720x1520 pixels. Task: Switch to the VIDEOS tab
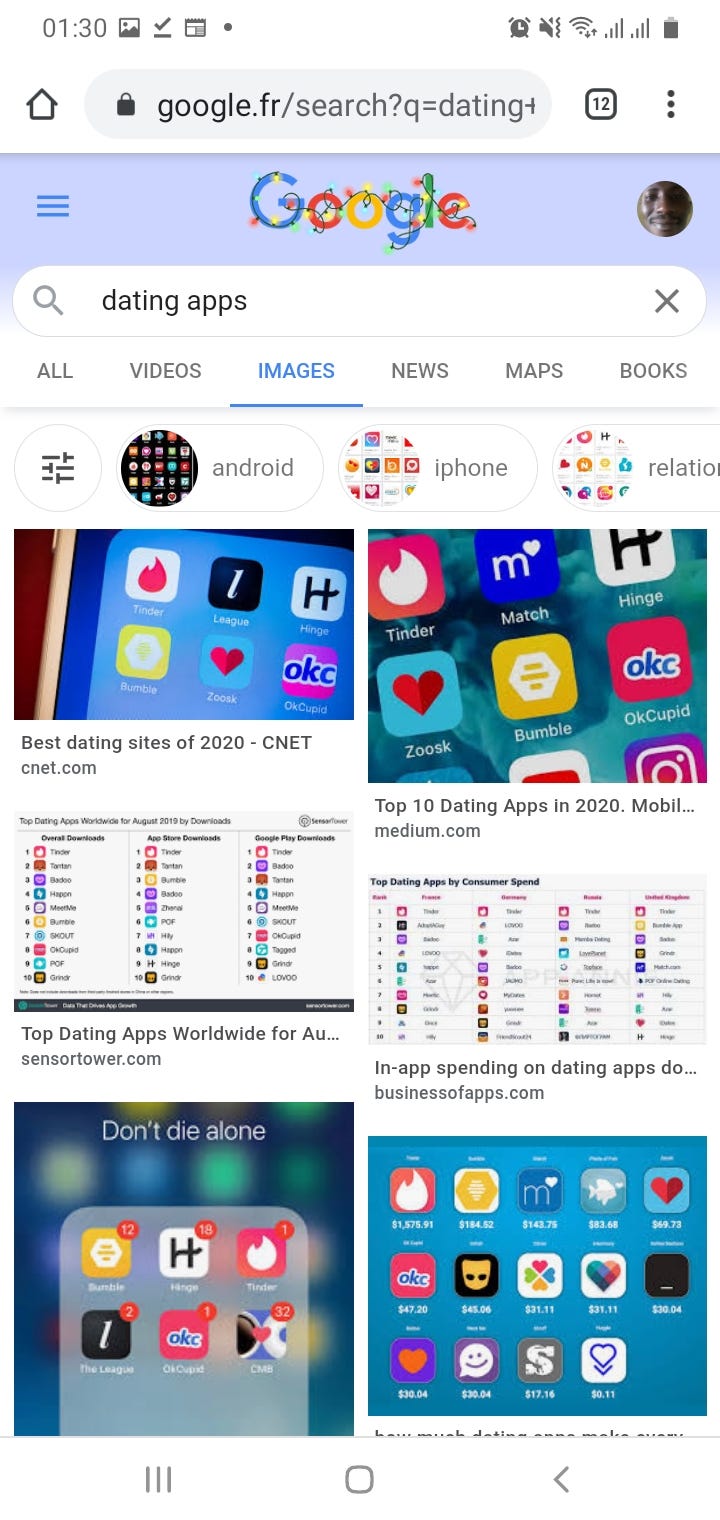(165, 371)
